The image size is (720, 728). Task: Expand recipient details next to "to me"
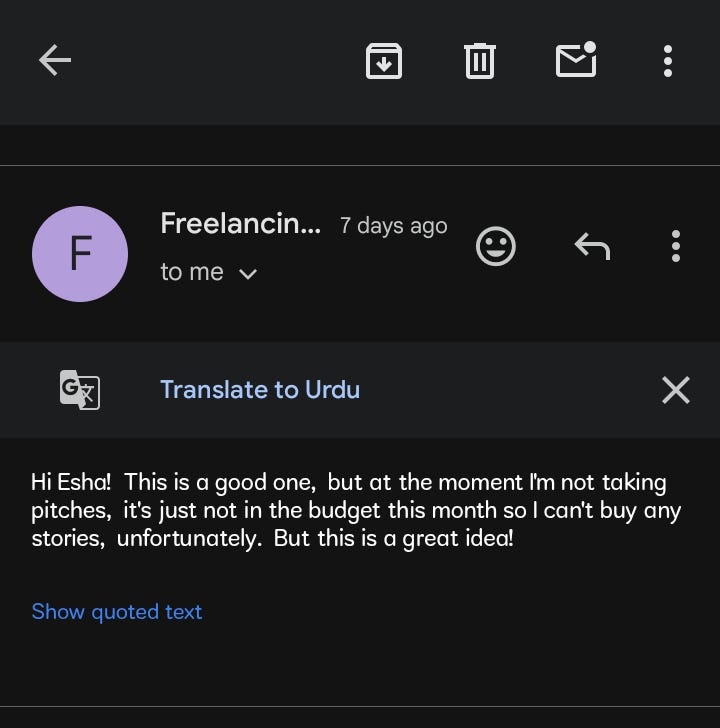click(x=248, y=274)
